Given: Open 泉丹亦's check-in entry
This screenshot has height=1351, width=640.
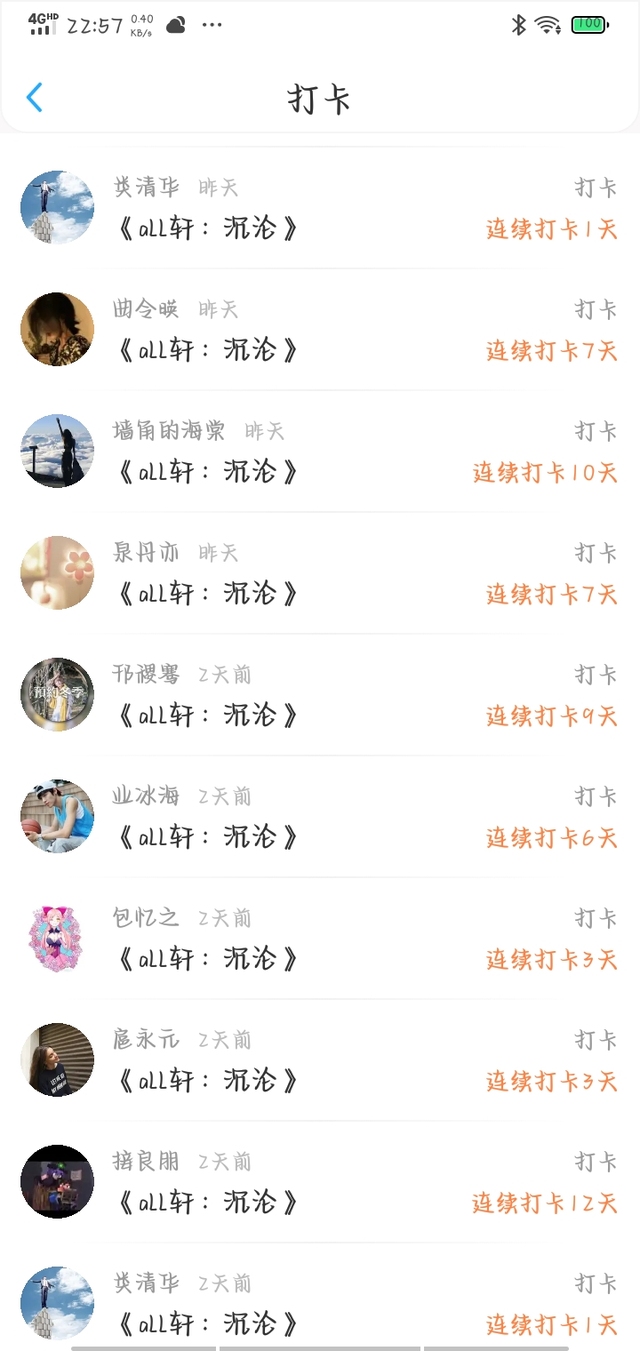Looking at the screenshot, I should 320,573.
